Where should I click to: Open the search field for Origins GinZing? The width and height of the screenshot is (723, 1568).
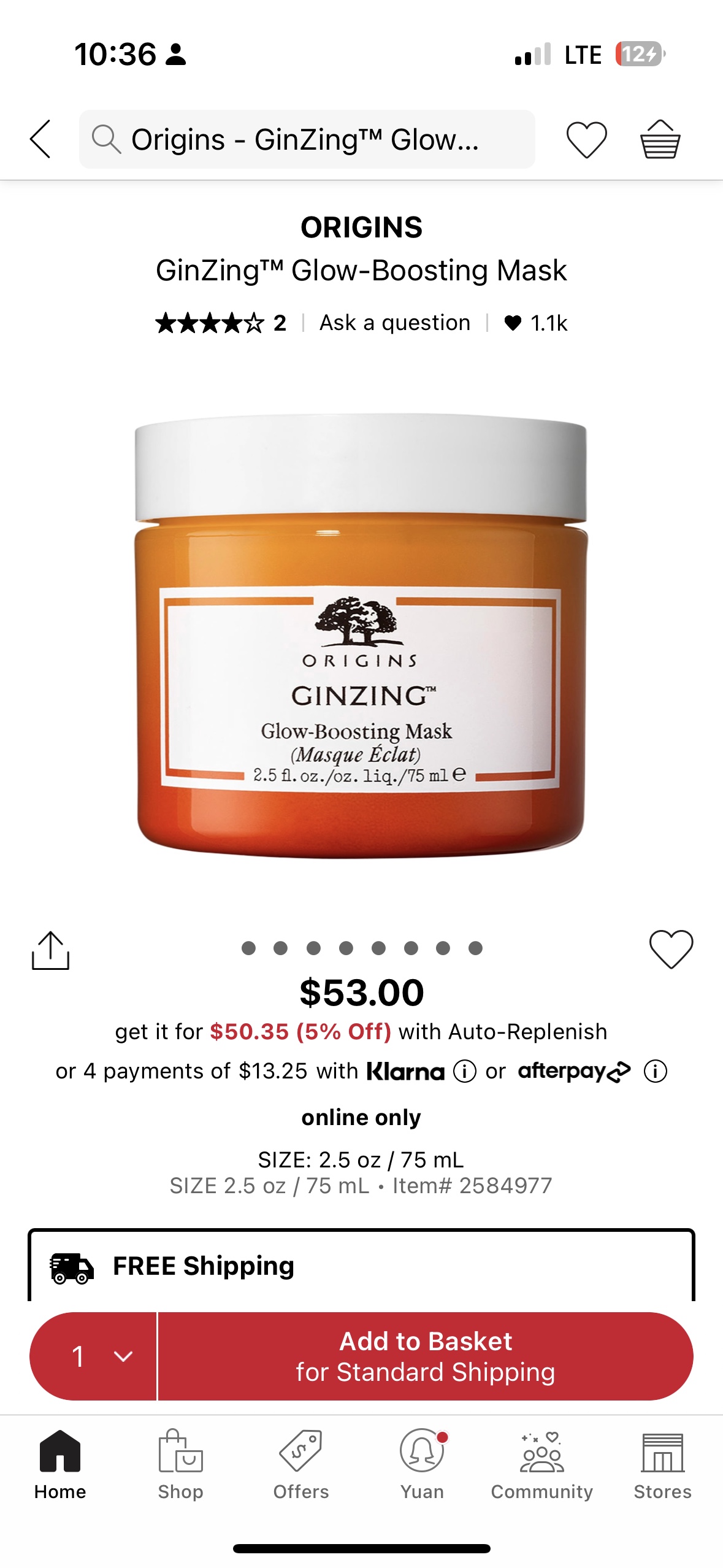coord(307,139)
